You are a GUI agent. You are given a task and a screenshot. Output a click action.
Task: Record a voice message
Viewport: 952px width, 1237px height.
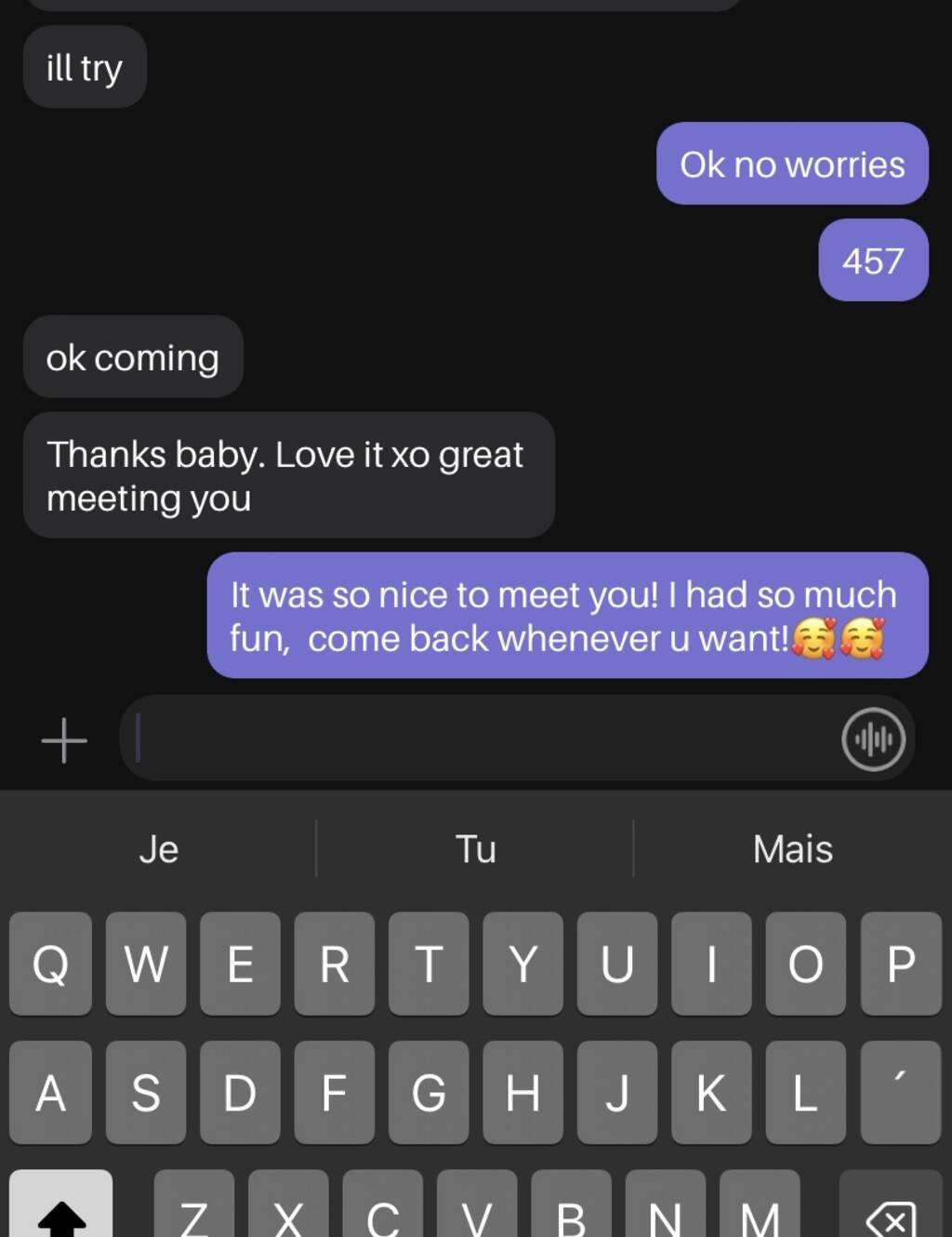click(x=873, y=739)
